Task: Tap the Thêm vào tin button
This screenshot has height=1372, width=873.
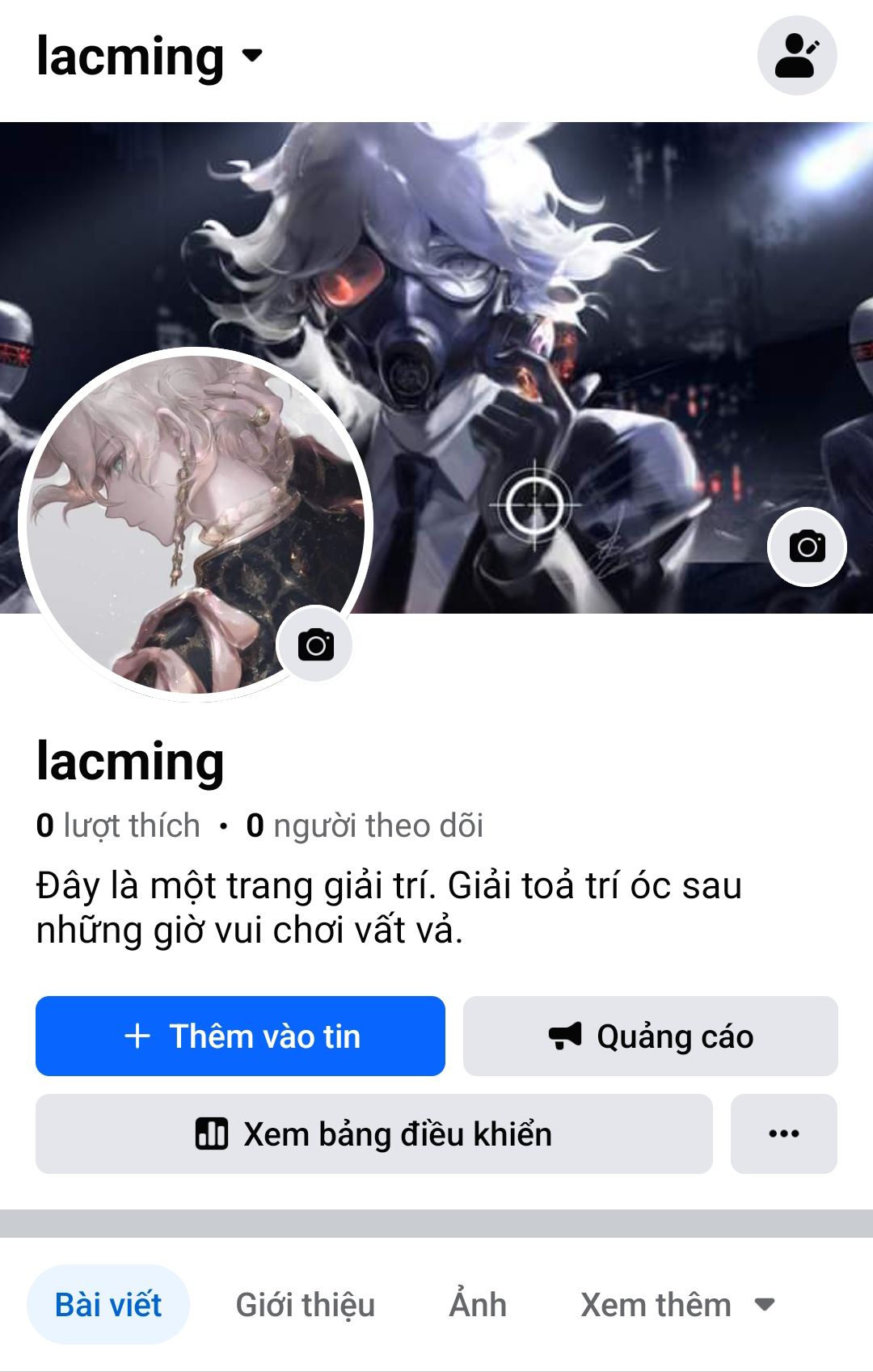Action: pos(240,1036)
